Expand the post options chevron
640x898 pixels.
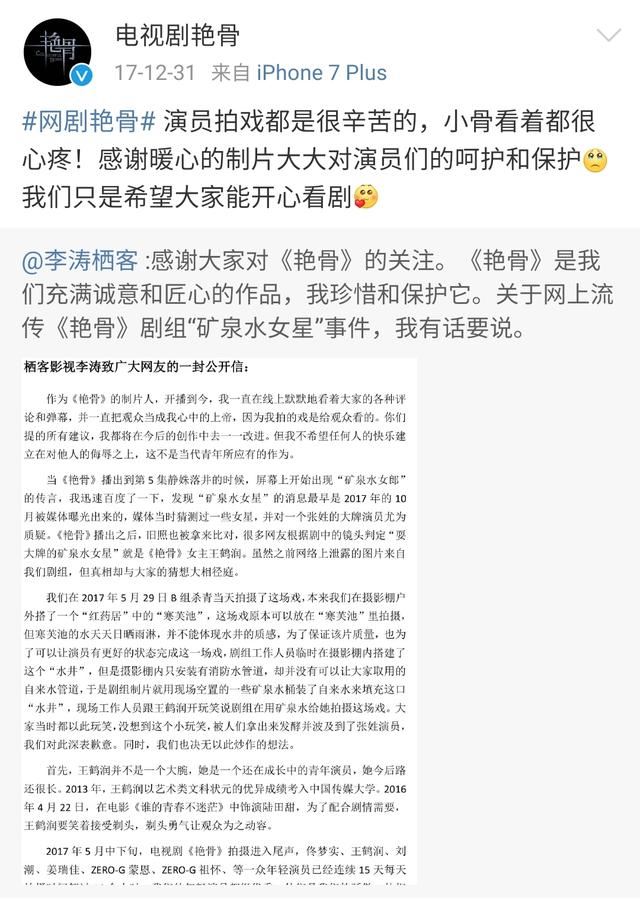(608, 36)
